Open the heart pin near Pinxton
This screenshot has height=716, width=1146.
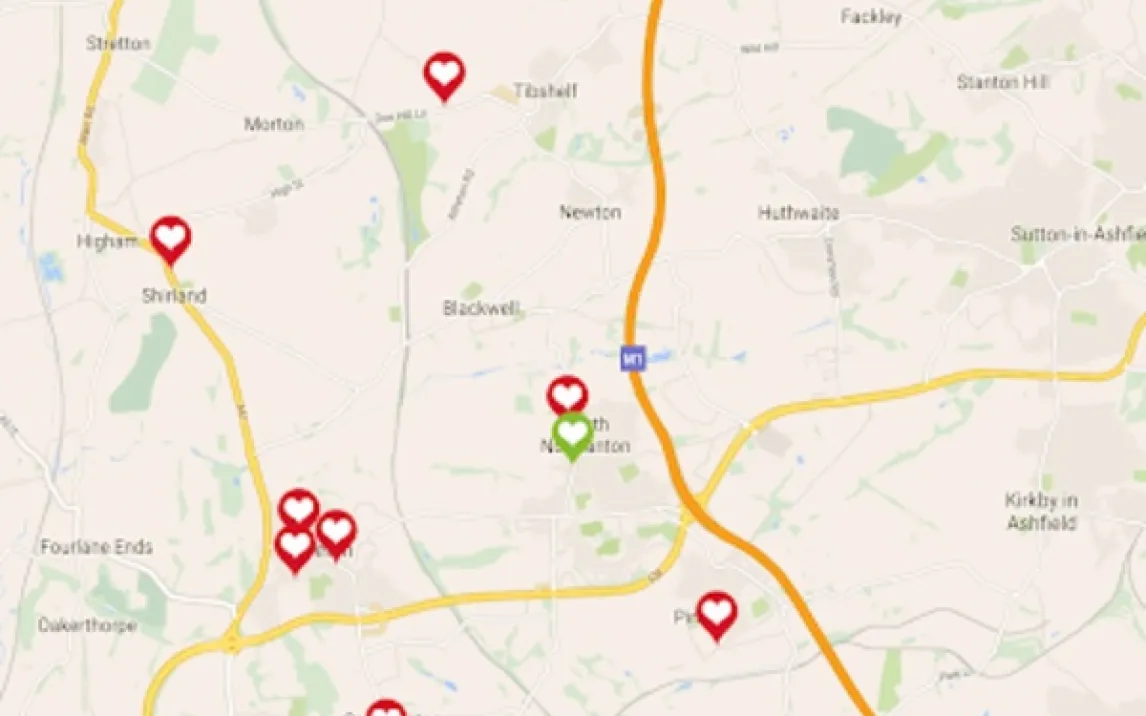717,613
